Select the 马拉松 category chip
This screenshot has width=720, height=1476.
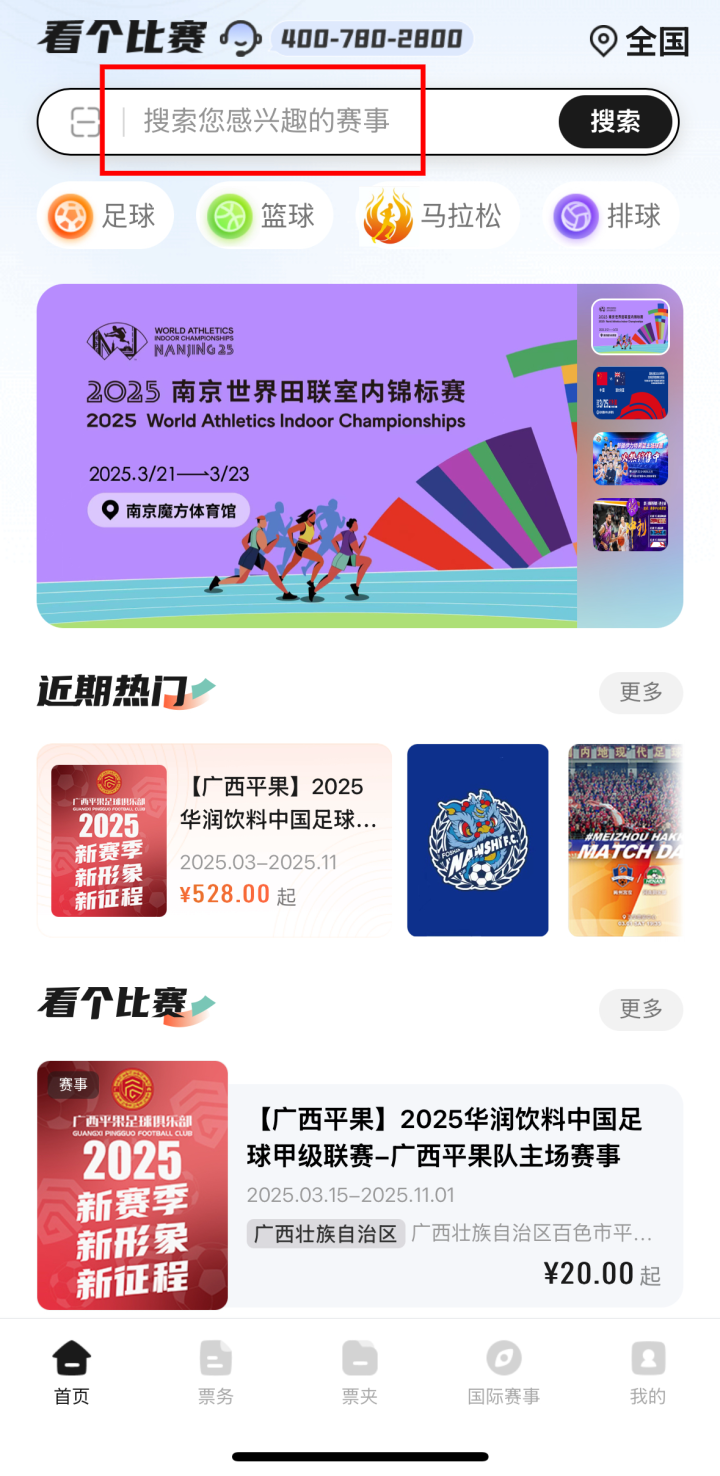click(x=438, y=216)
